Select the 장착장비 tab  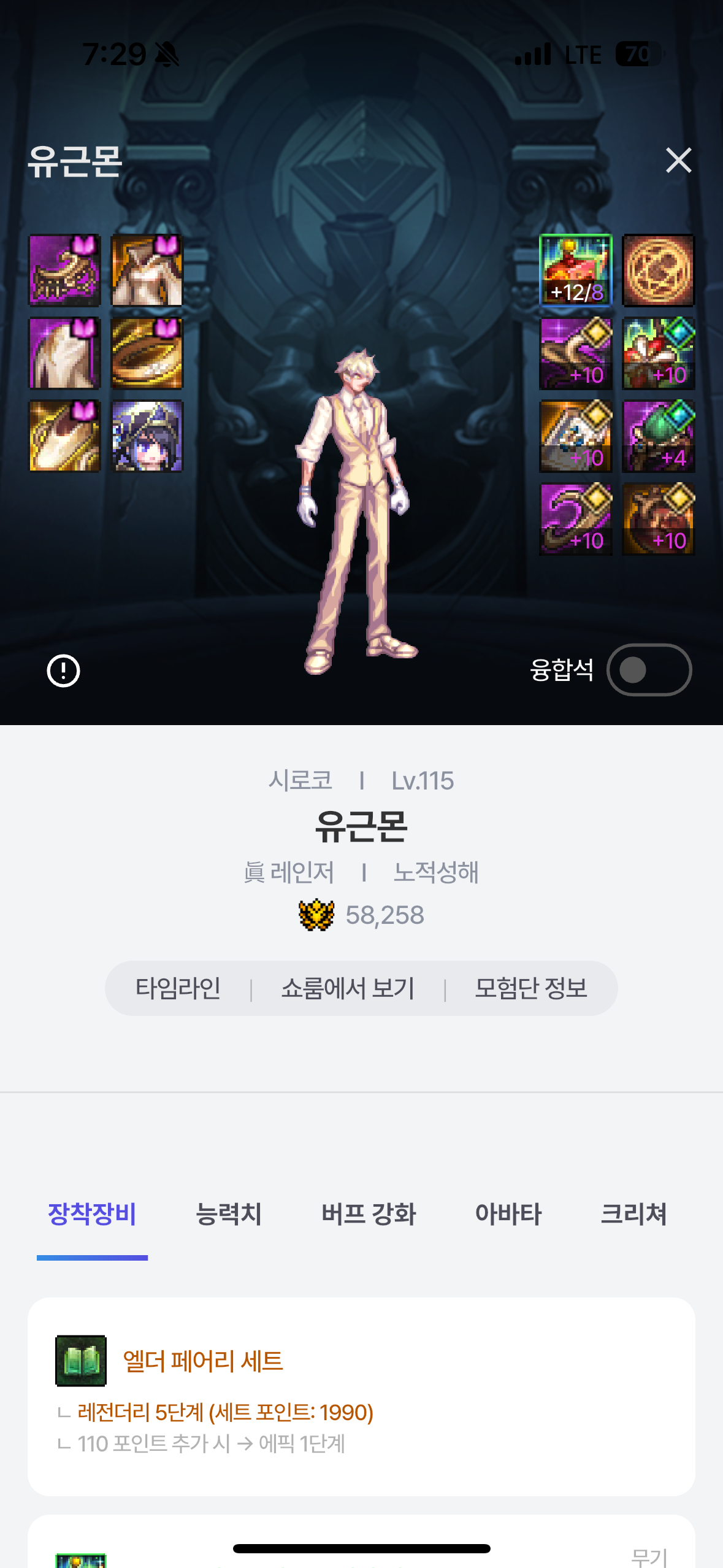(x=92, y=1213)
